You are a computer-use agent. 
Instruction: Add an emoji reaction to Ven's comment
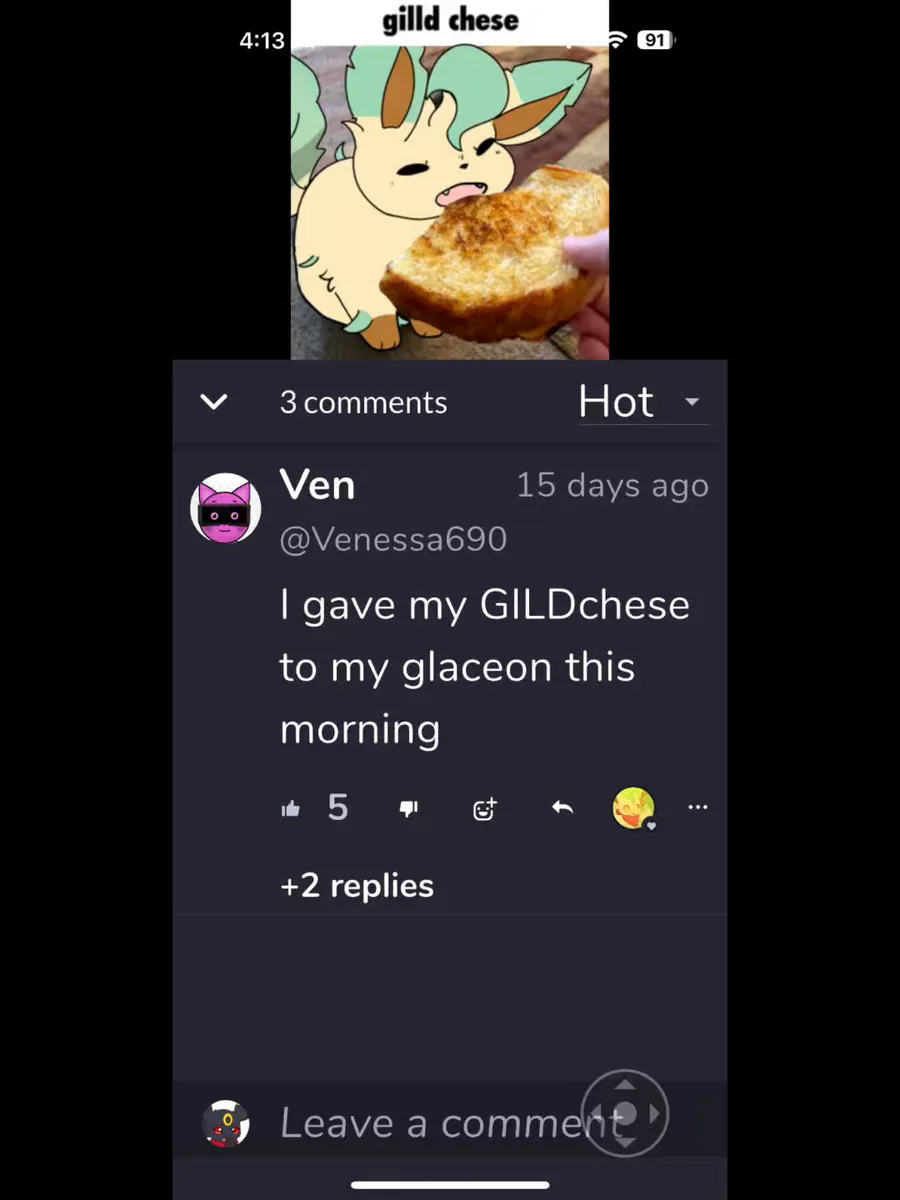tap(485, 808)
